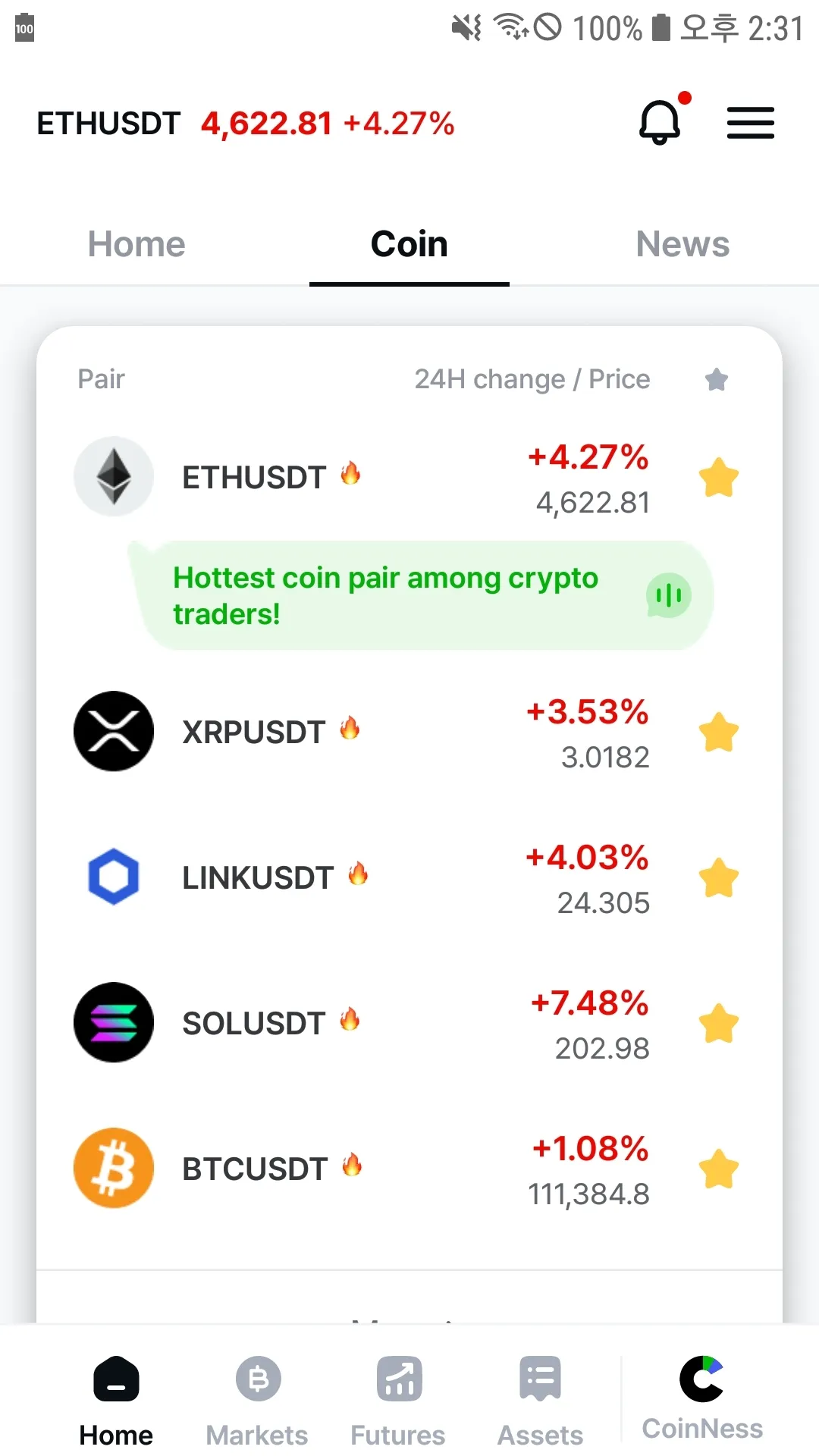Go to the Markets tab
The image size is (819, 1456).
(257, 1400)
